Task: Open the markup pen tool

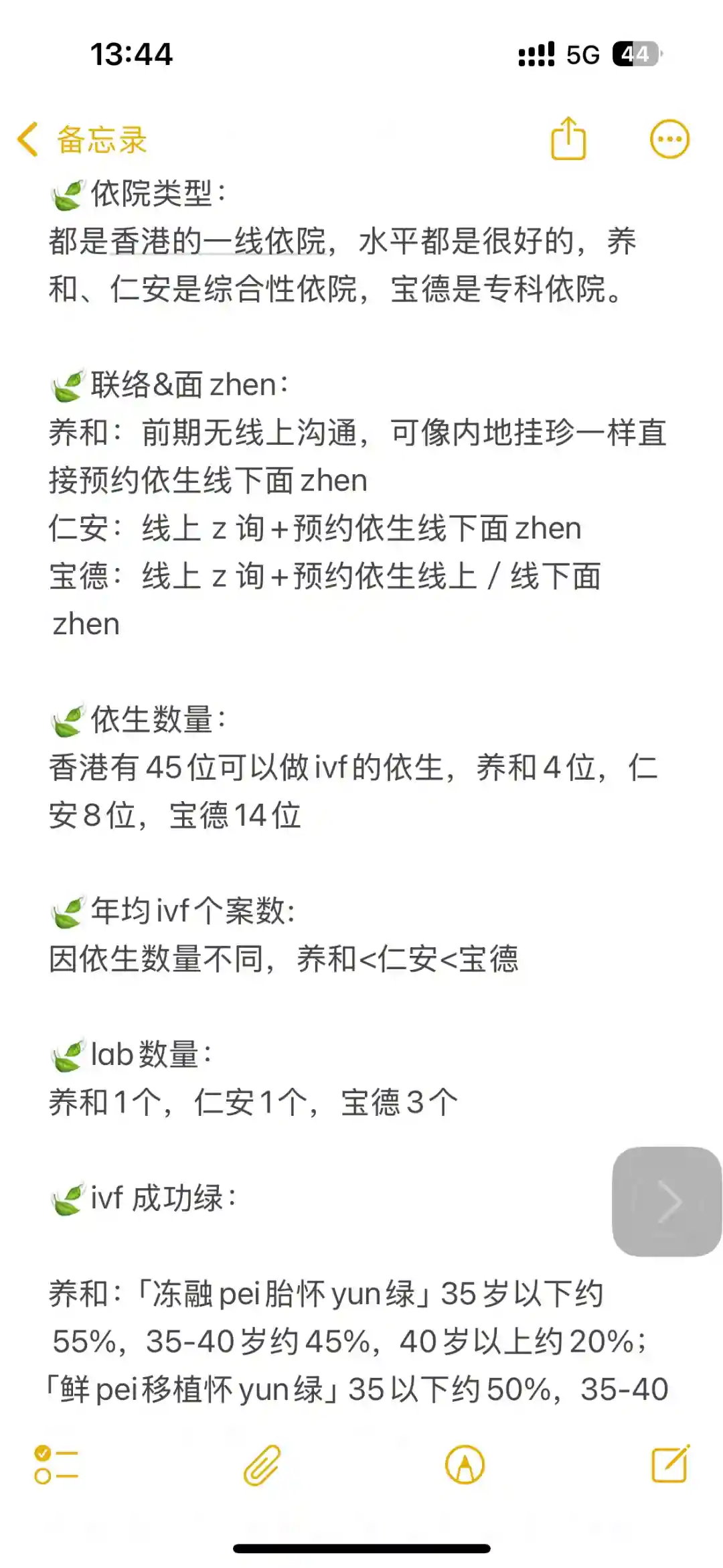Action: [x=465, y=1465]
